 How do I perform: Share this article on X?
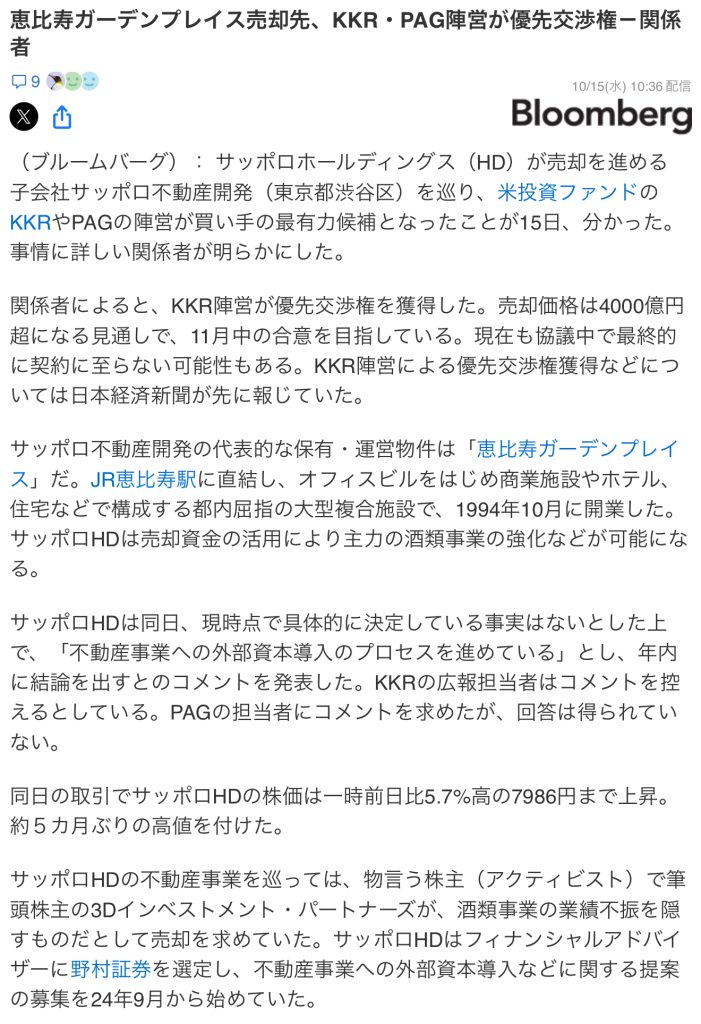click(24, 117)
